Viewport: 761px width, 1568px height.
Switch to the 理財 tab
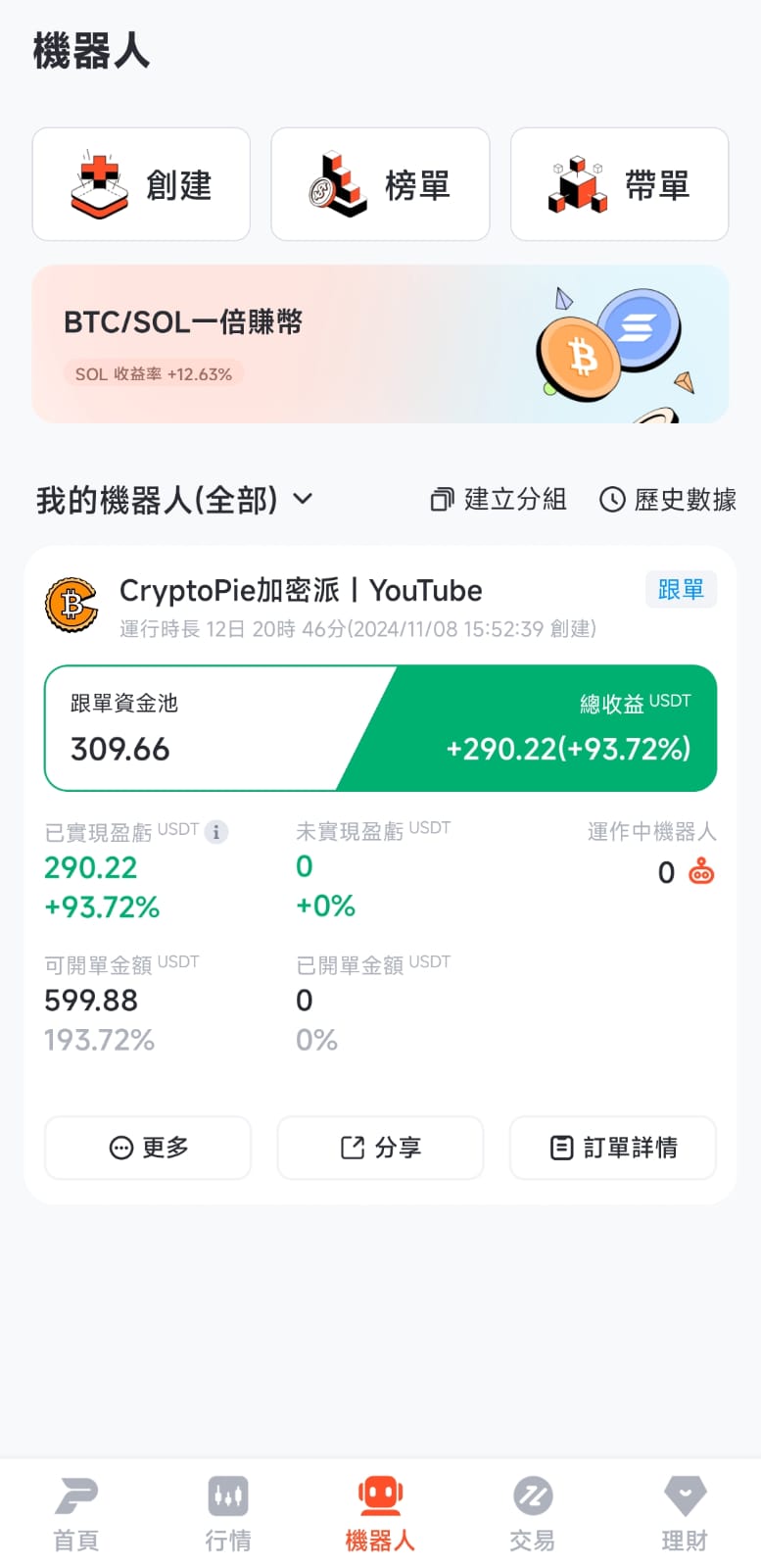pyautogui.click(x=685, y=1514)
